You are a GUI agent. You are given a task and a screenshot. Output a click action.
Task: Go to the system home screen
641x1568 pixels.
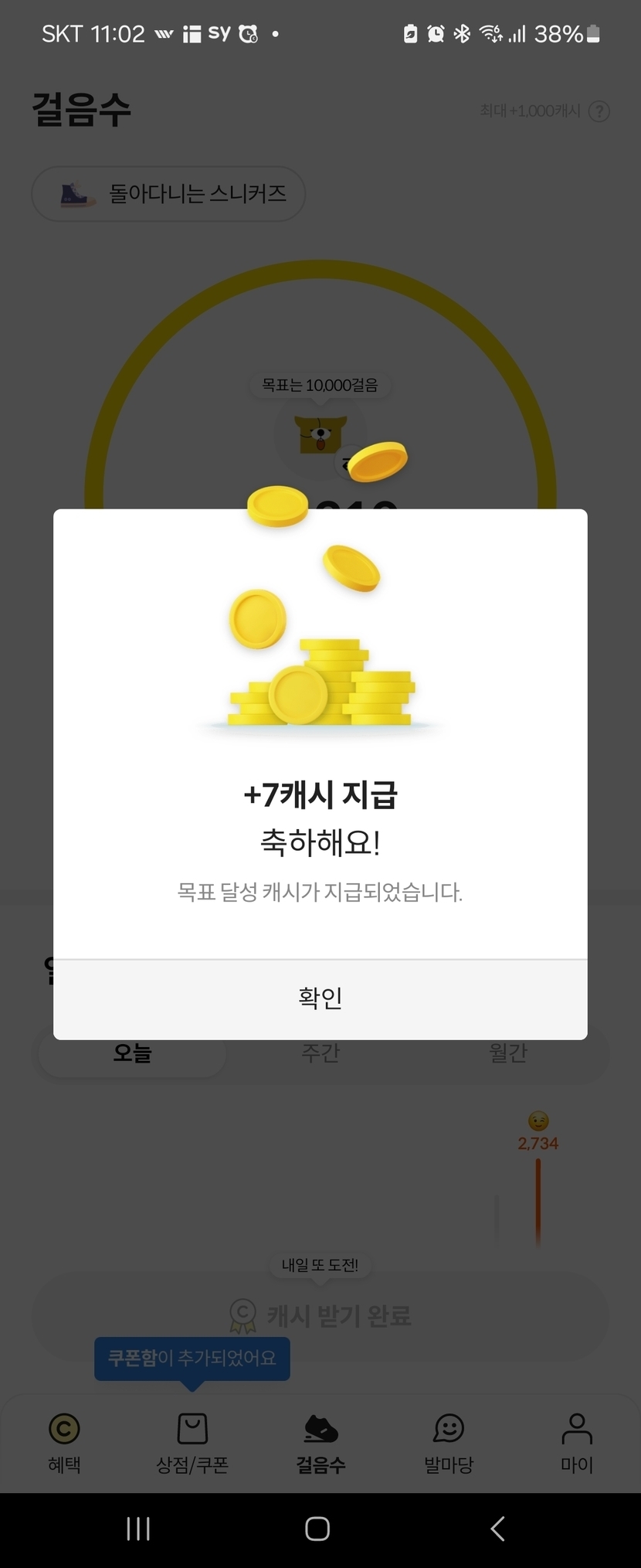317,1529
